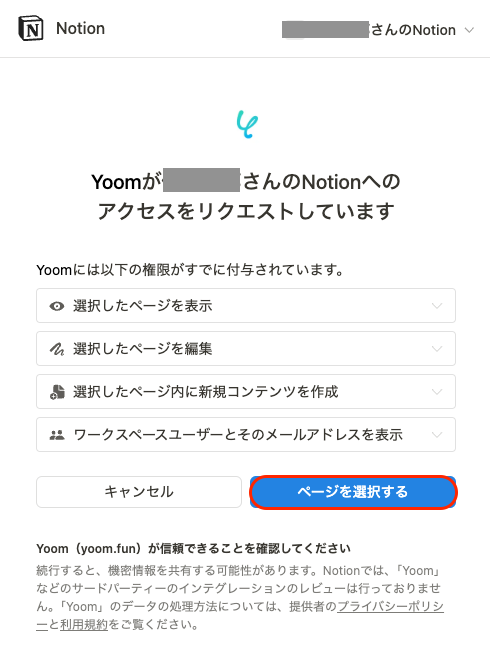
Task: Expand the 新規コンテンツを作成 permission row
Action: (x=246, y=392)
